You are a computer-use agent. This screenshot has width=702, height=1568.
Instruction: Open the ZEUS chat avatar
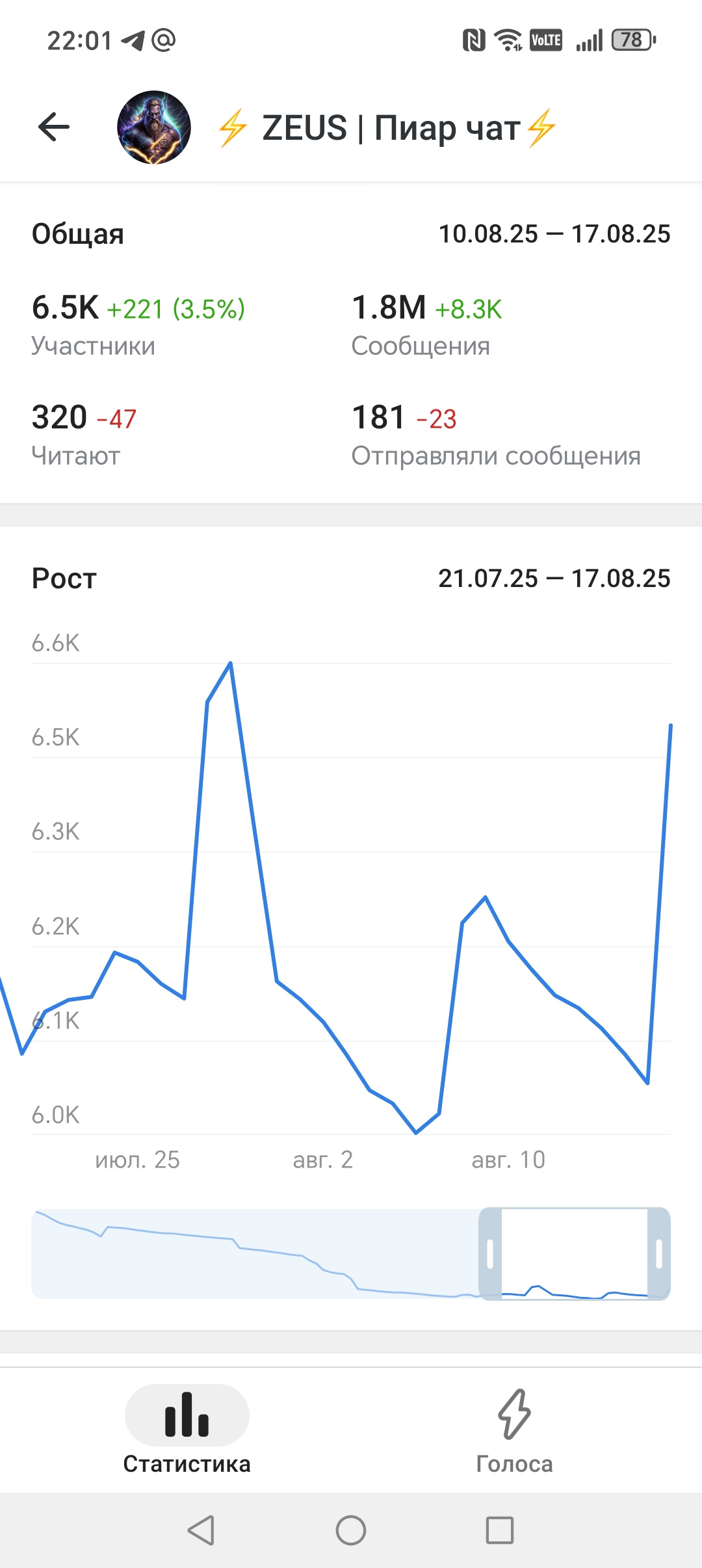154,127
